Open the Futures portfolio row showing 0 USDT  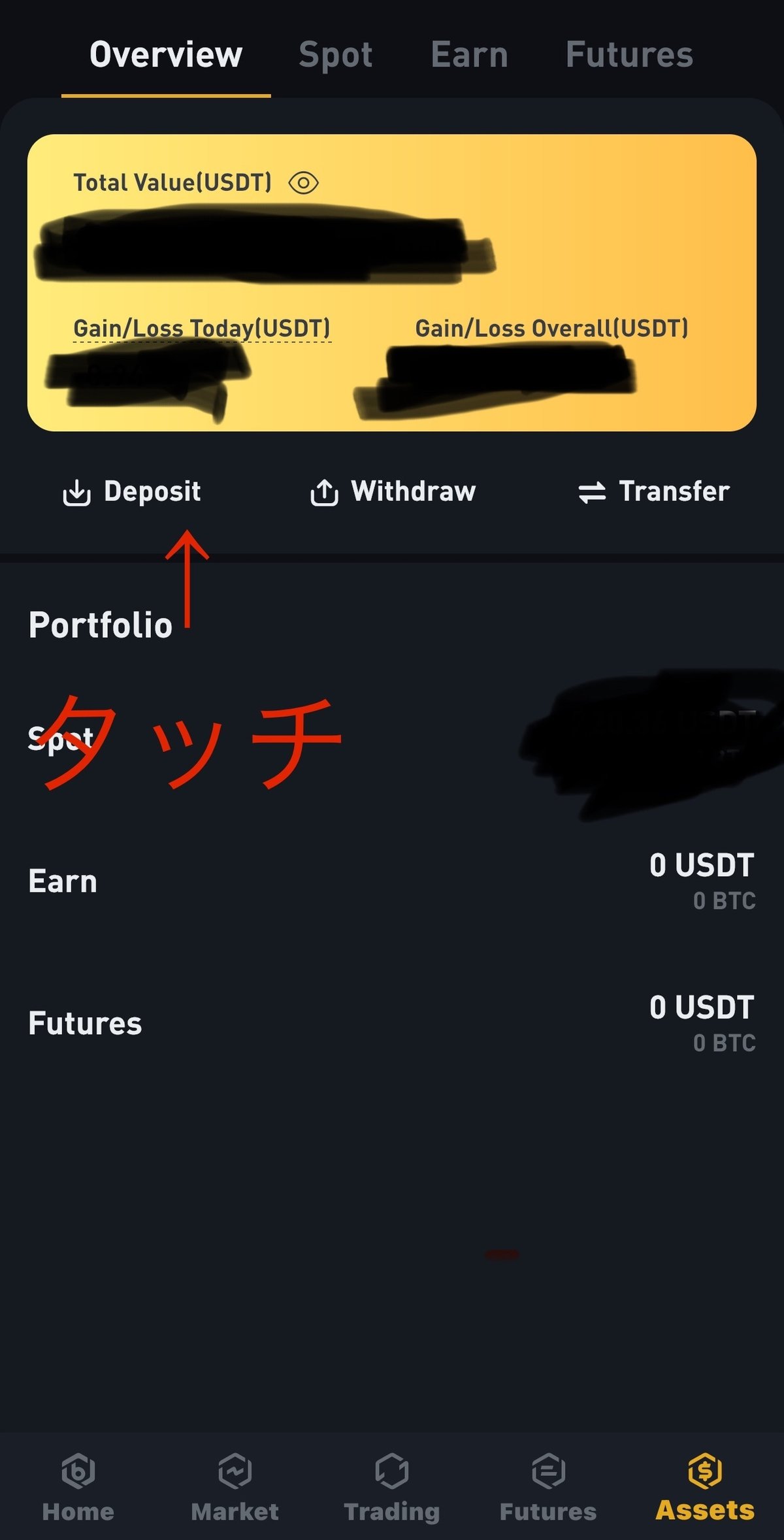(x=392, y=1024)
